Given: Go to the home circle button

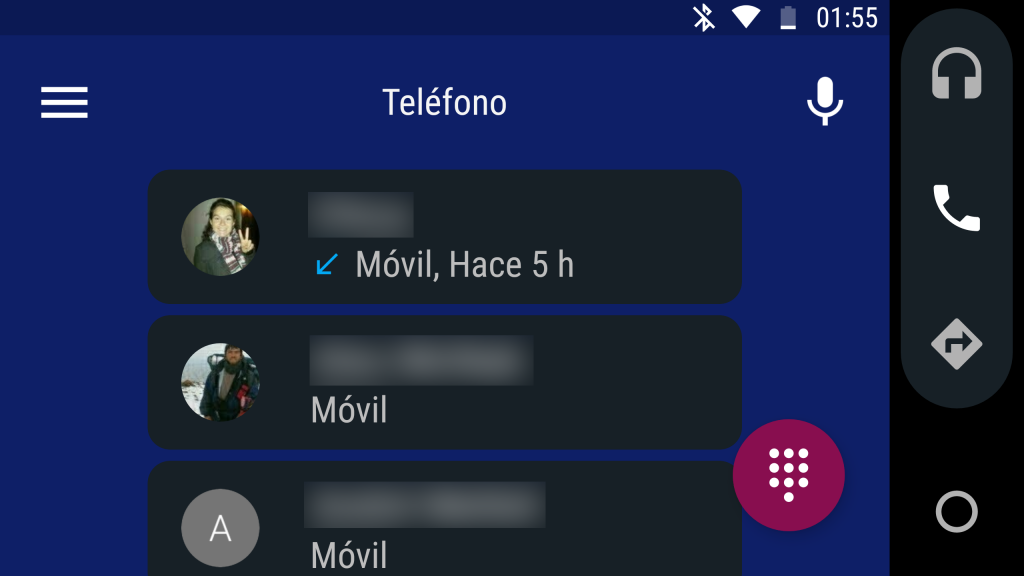Looking at the screenshot, I should pyautogui.click(x=956, y=512).
